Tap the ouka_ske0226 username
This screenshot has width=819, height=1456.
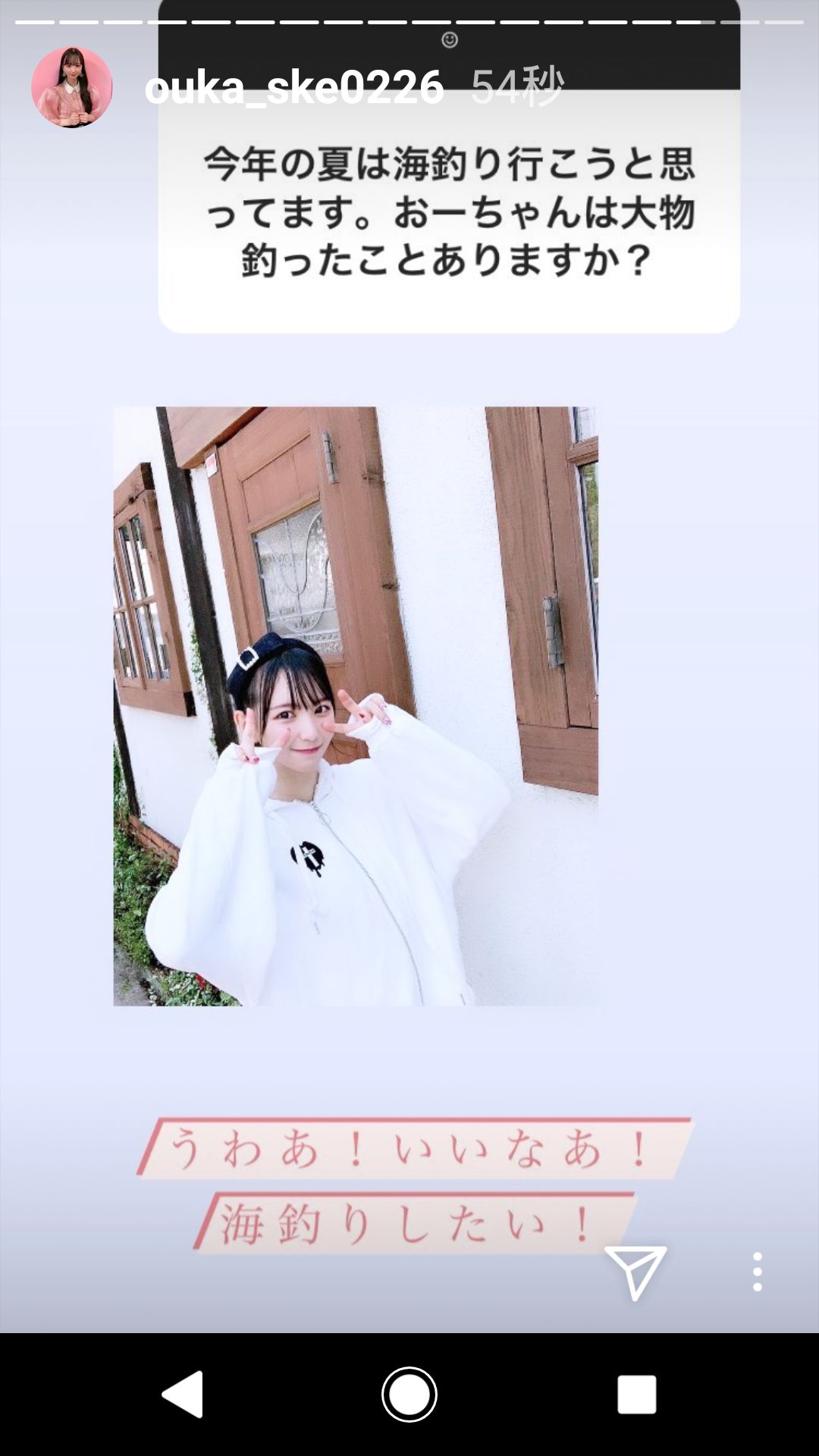[x=293, y=87]
